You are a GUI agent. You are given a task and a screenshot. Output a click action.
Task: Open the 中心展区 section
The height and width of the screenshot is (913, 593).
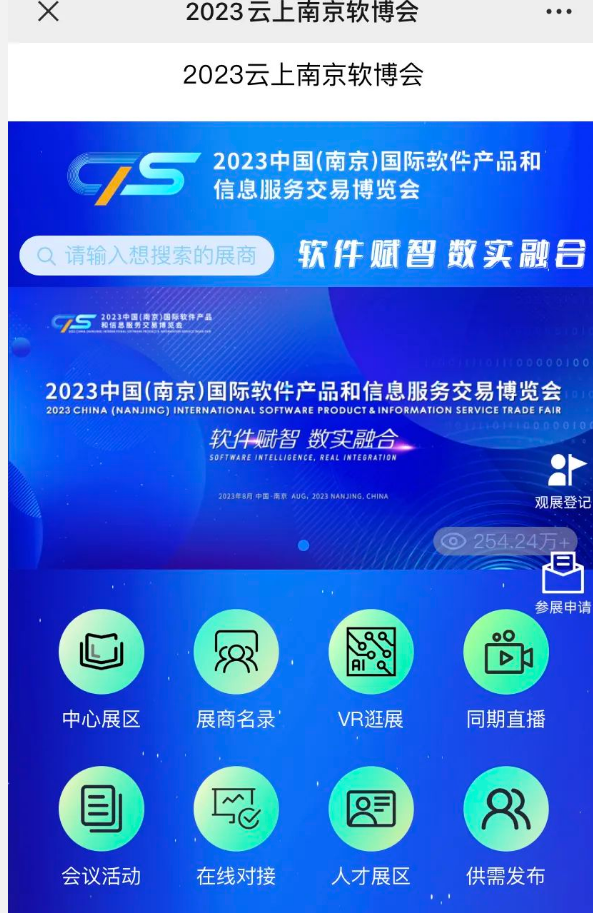pos(101,670)
